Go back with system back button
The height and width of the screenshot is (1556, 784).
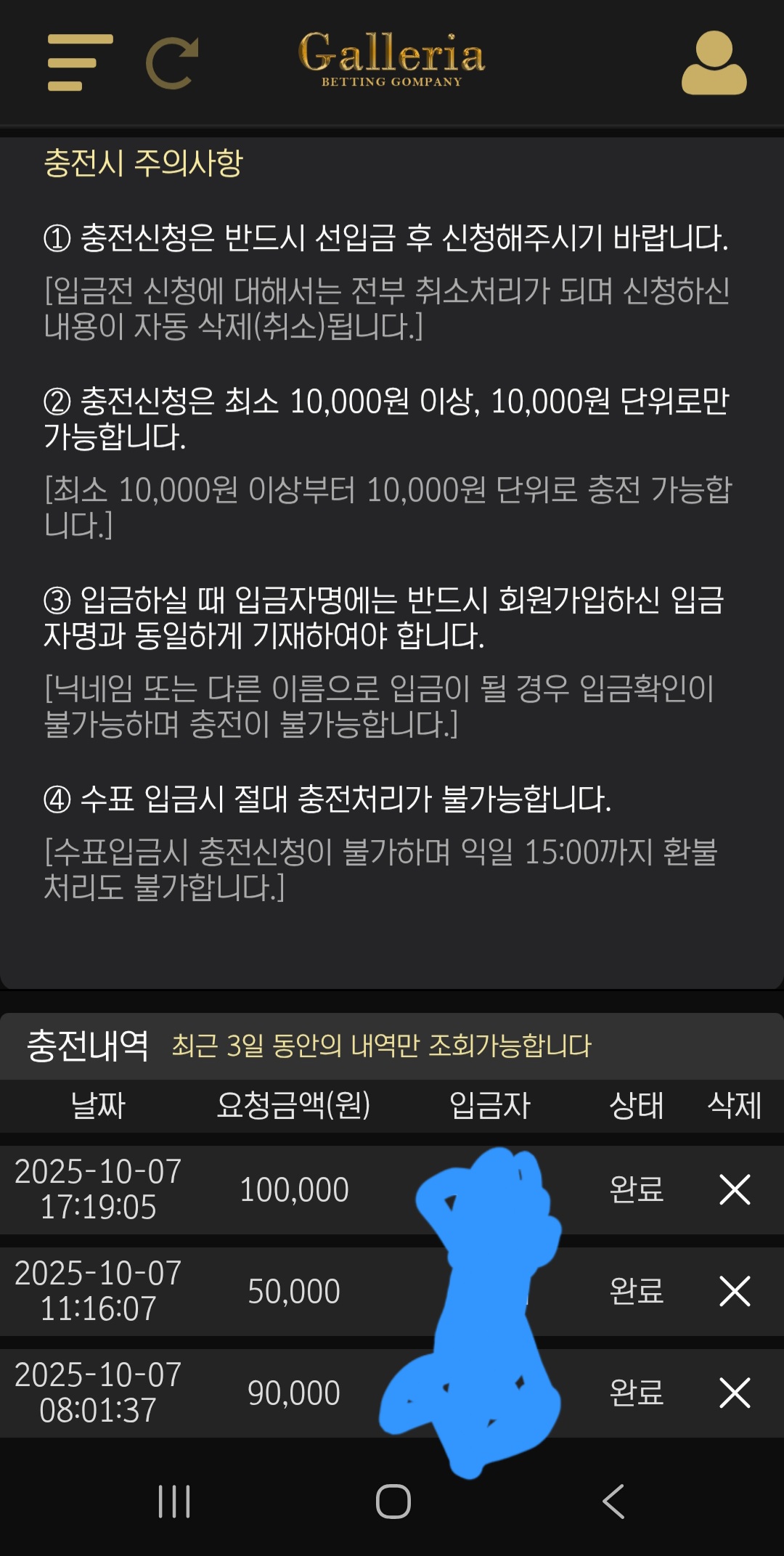click(613, 1502)
